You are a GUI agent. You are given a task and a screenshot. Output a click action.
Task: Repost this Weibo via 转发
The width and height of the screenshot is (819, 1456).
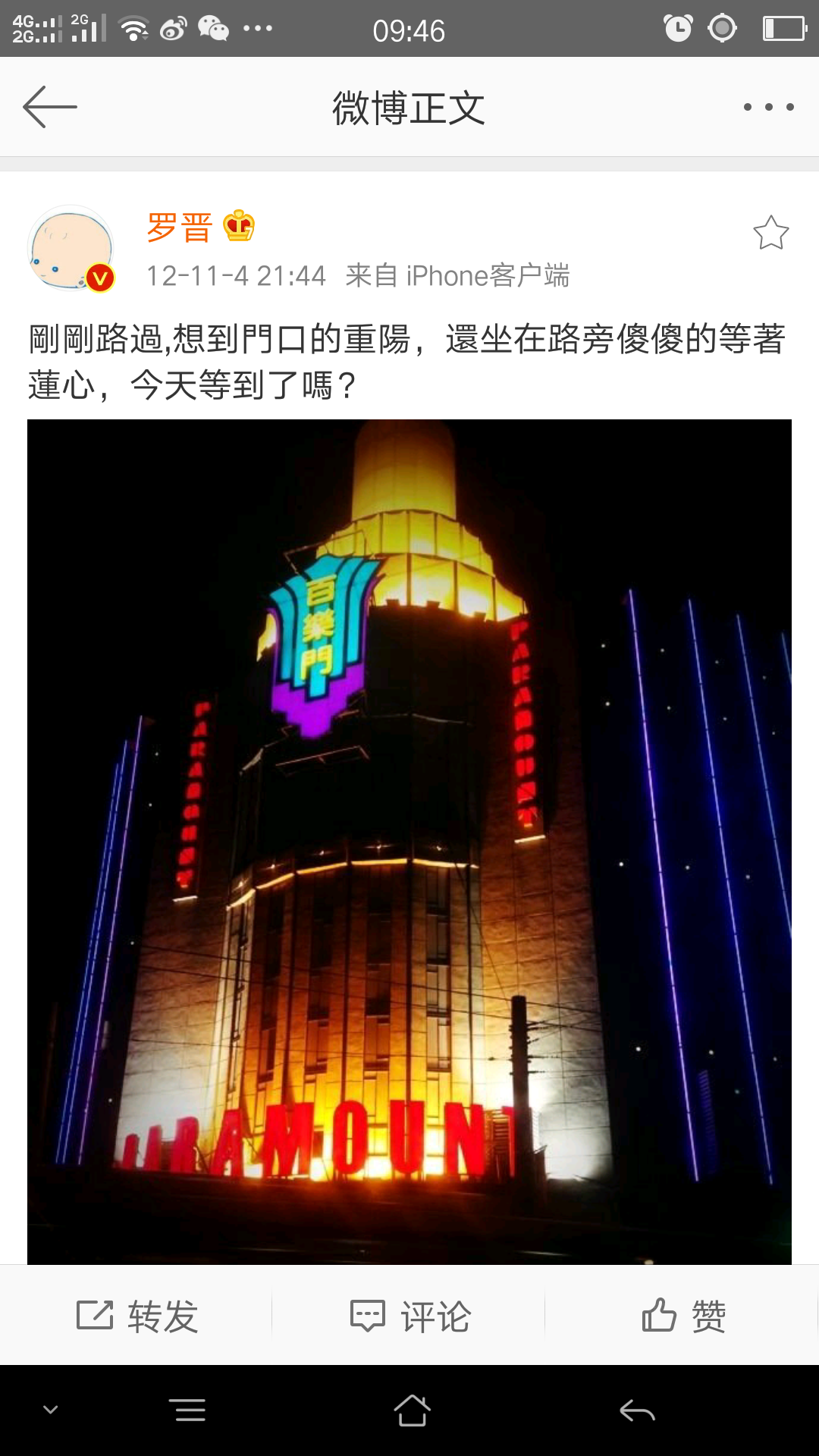click(136, 1316)
